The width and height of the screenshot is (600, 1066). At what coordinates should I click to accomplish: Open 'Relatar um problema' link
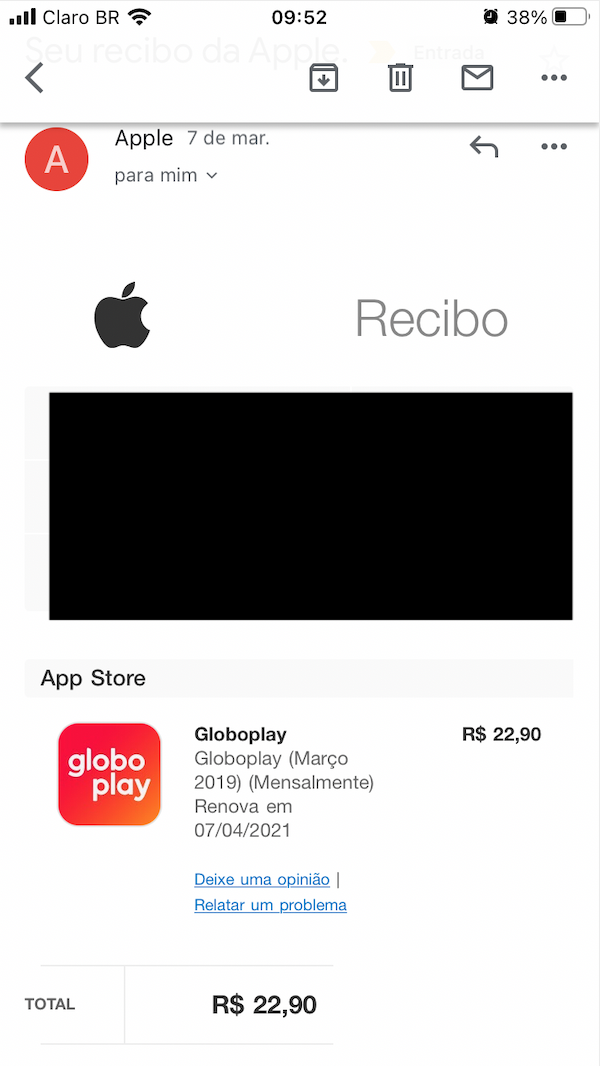[x=270, y=905]
